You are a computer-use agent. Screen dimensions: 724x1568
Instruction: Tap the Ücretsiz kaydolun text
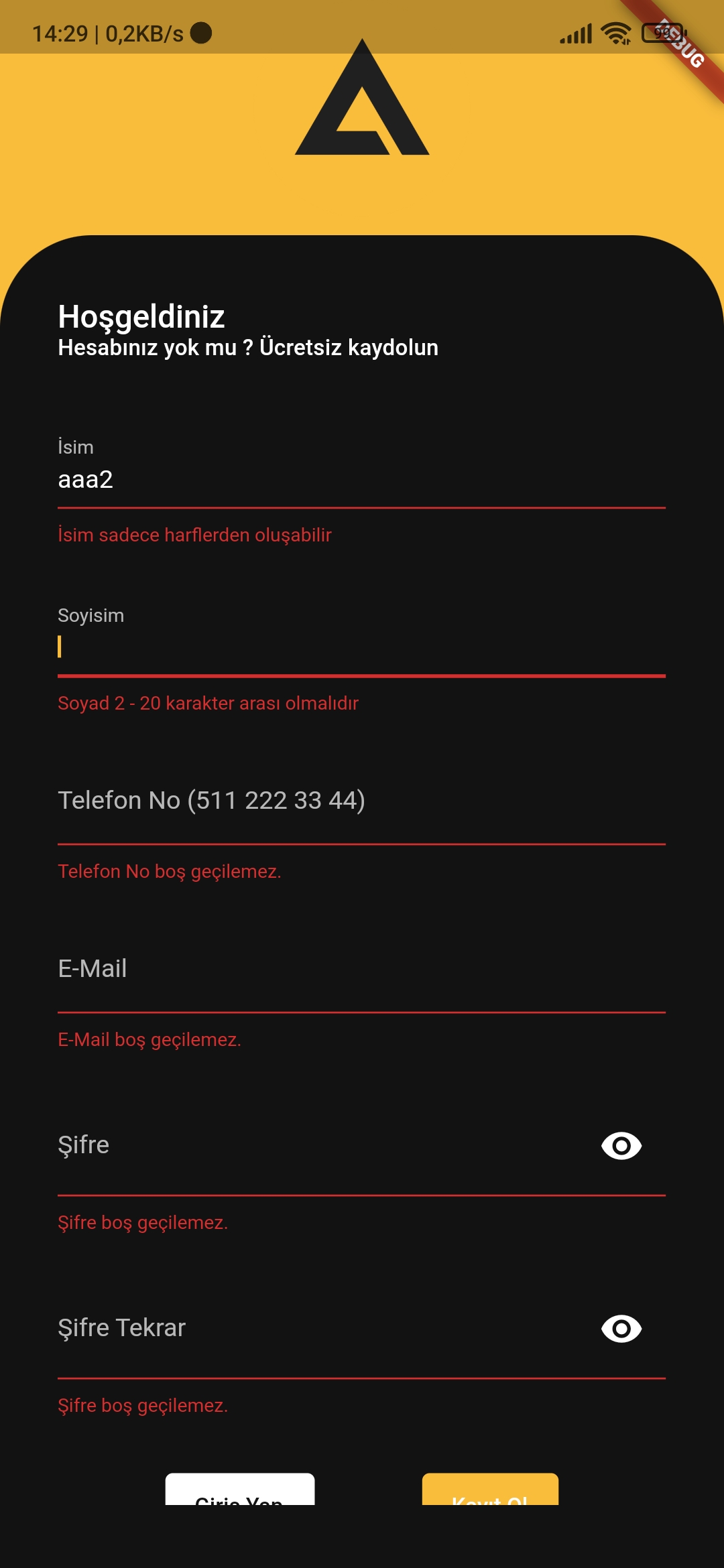click(x=349, y=347)
